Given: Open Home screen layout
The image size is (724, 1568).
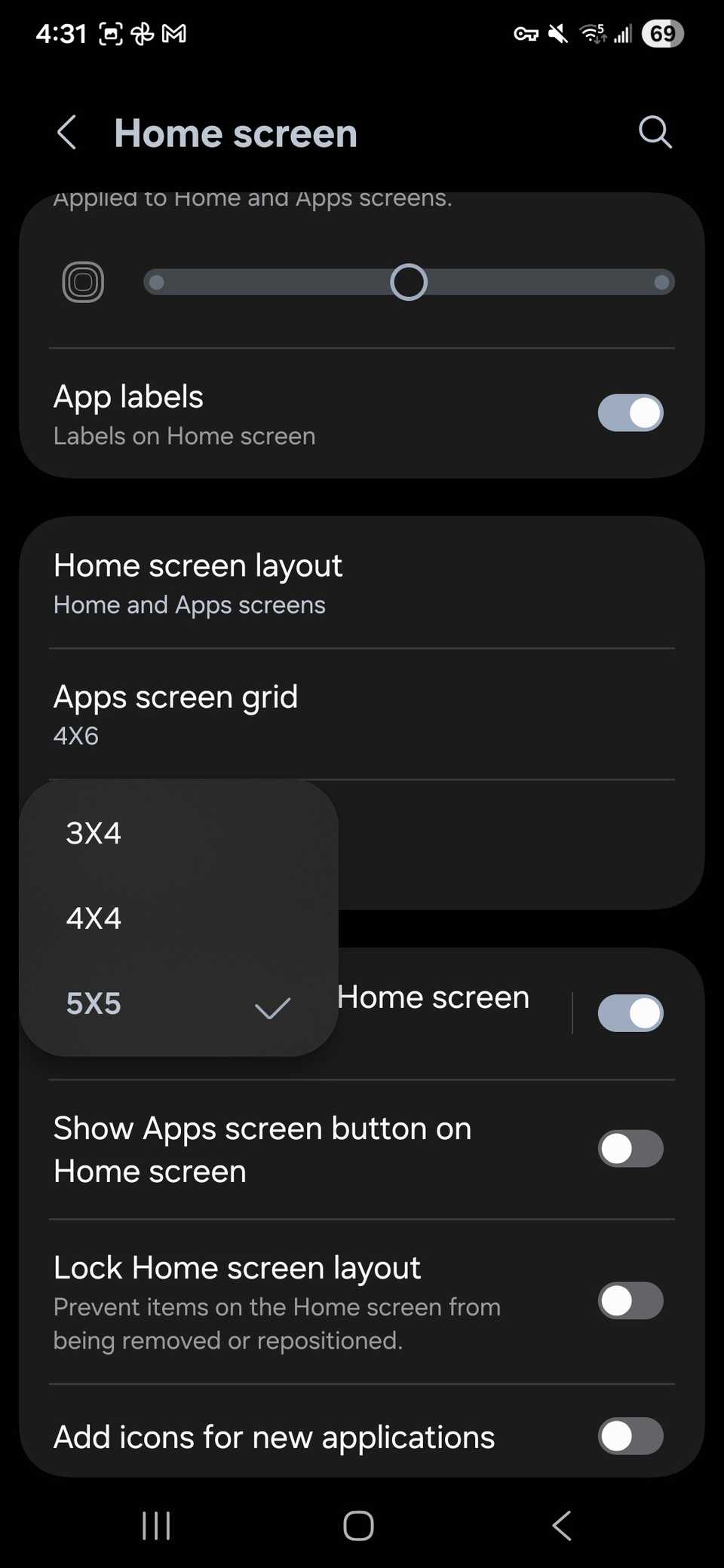Looking at the screenshot, I should [x=198, y=583].
